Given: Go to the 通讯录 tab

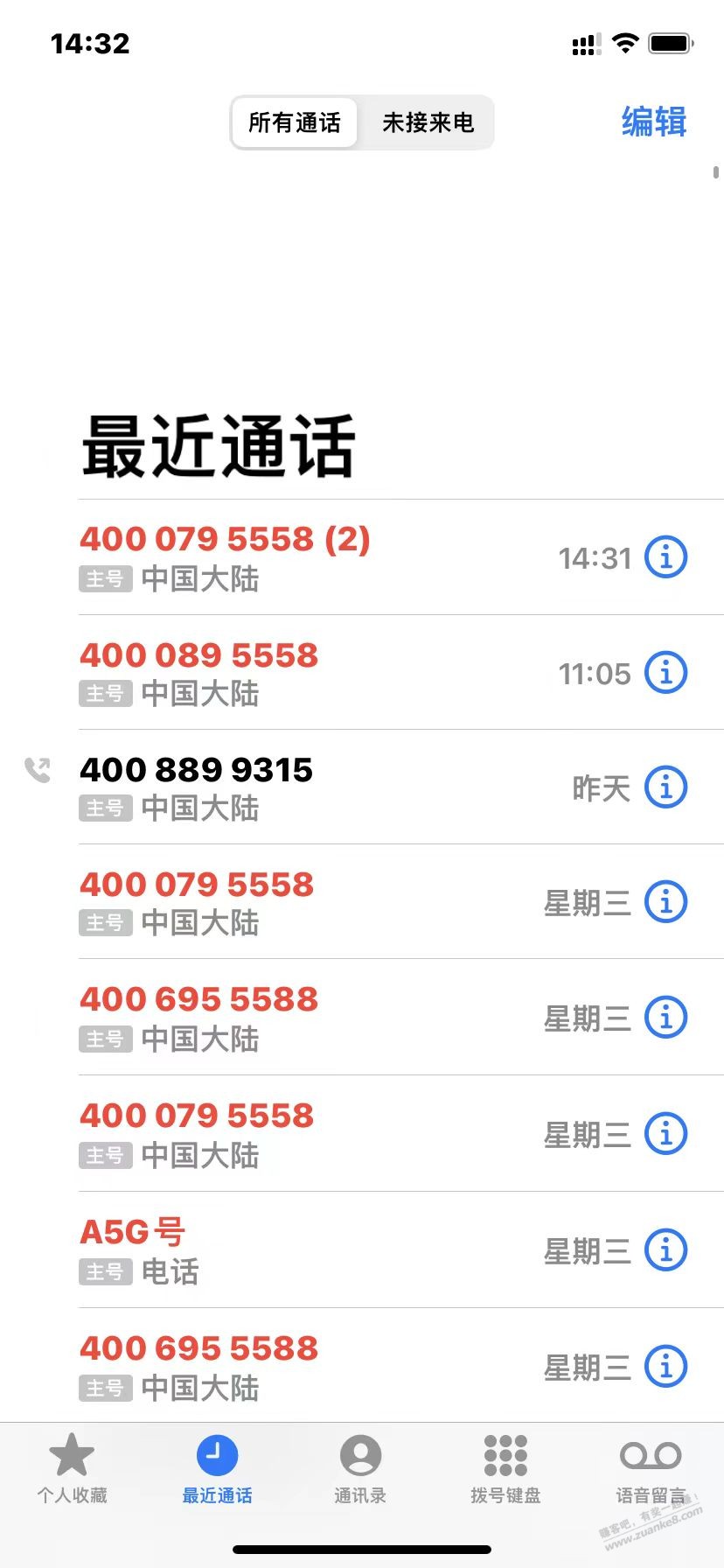Looking at the screenshot, I should pyautogui.click(x=360, y=1468).
